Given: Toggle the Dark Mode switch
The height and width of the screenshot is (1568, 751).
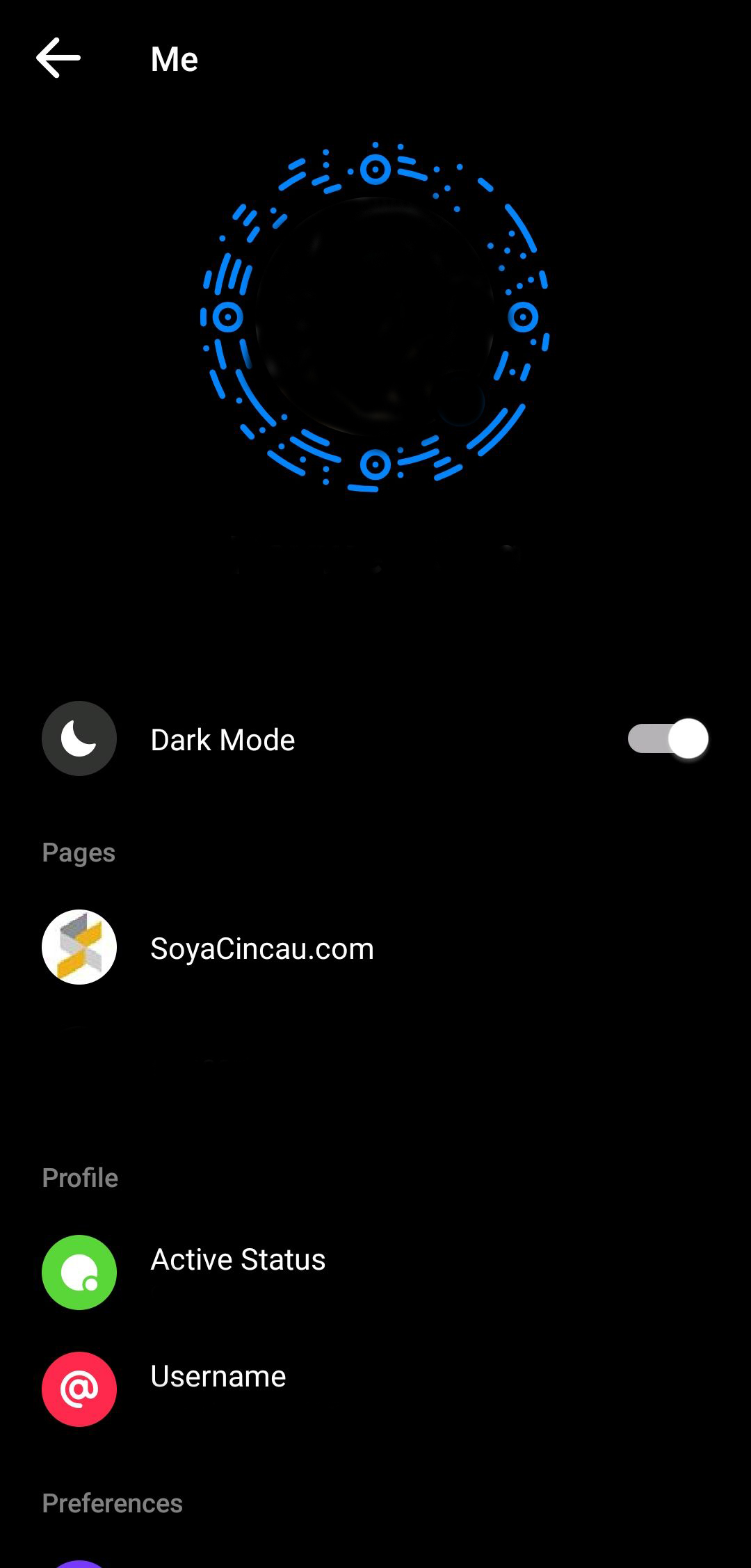Looking at the screenshot, I should (668, 739).
